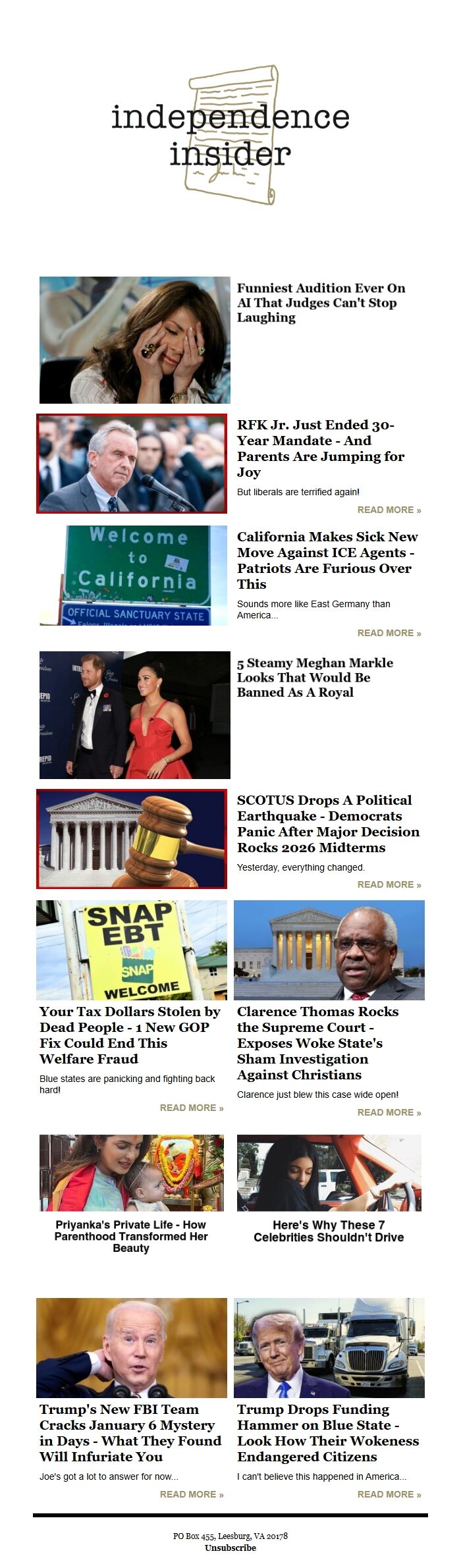Viewport: 461px width, 1568px height.
Task: Open the SNAP EBT welfare fraud image
Action: click(x=132, y=950)
